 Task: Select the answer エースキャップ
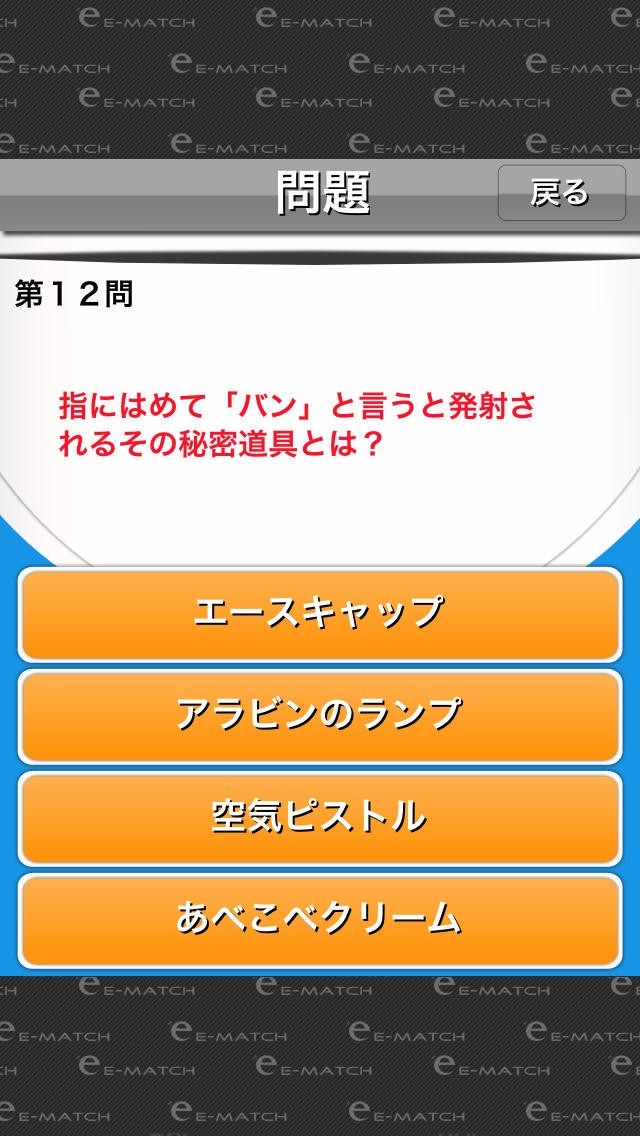tap(320, 614)
